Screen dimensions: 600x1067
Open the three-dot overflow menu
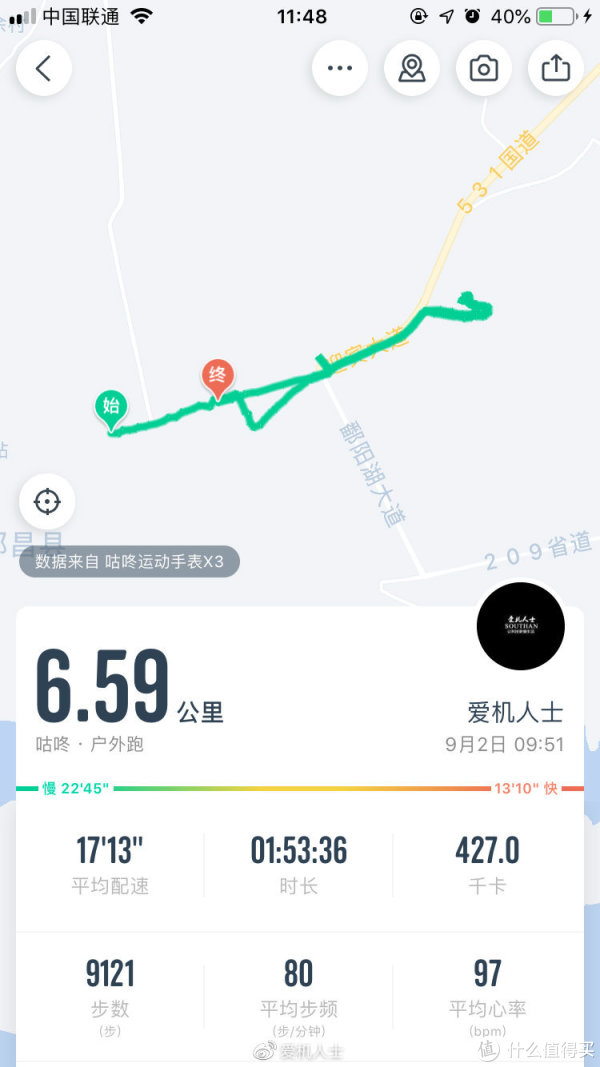click(340, 68)
